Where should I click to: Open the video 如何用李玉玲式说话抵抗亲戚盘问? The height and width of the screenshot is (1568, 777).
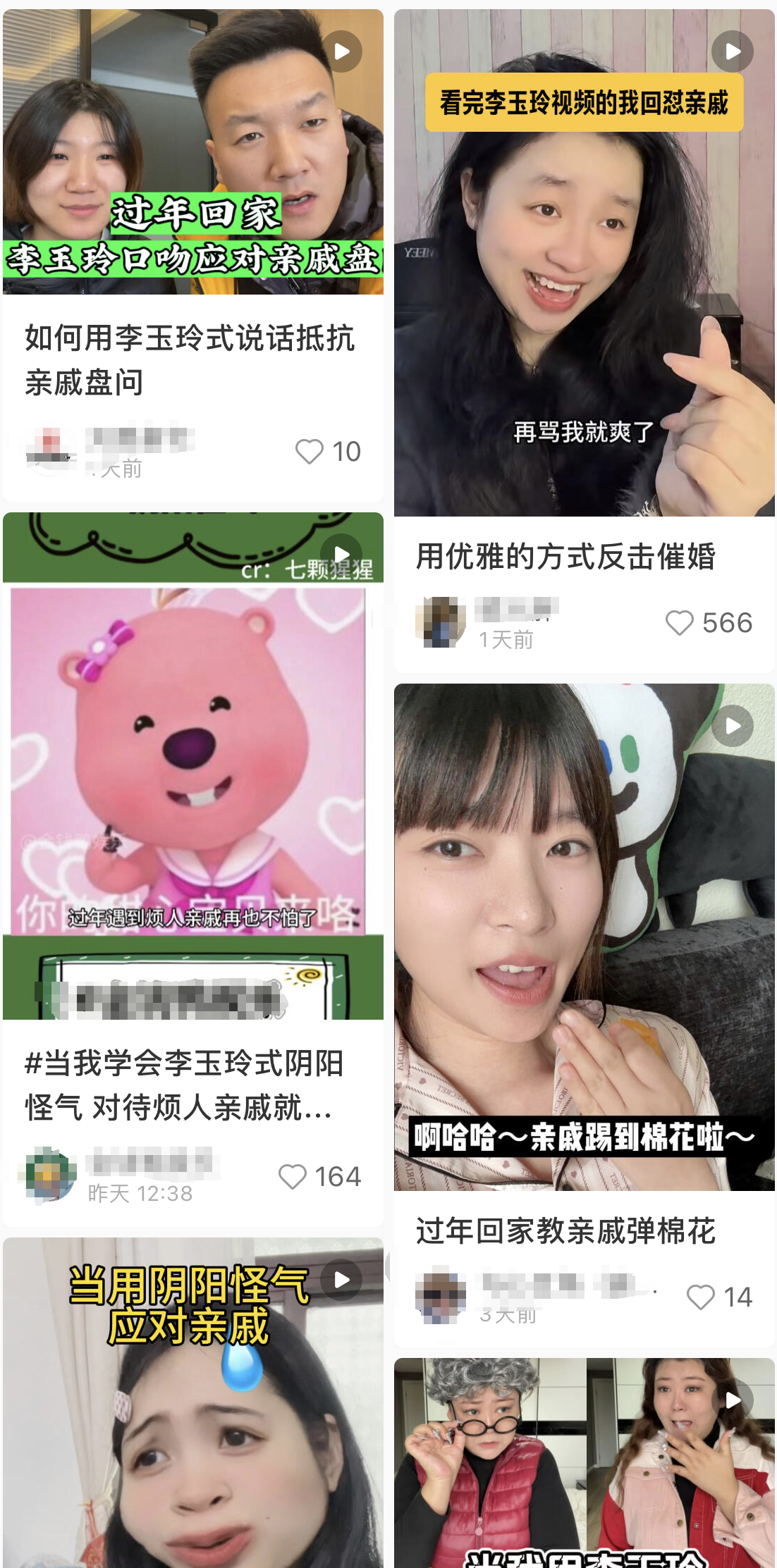[192, 152]
